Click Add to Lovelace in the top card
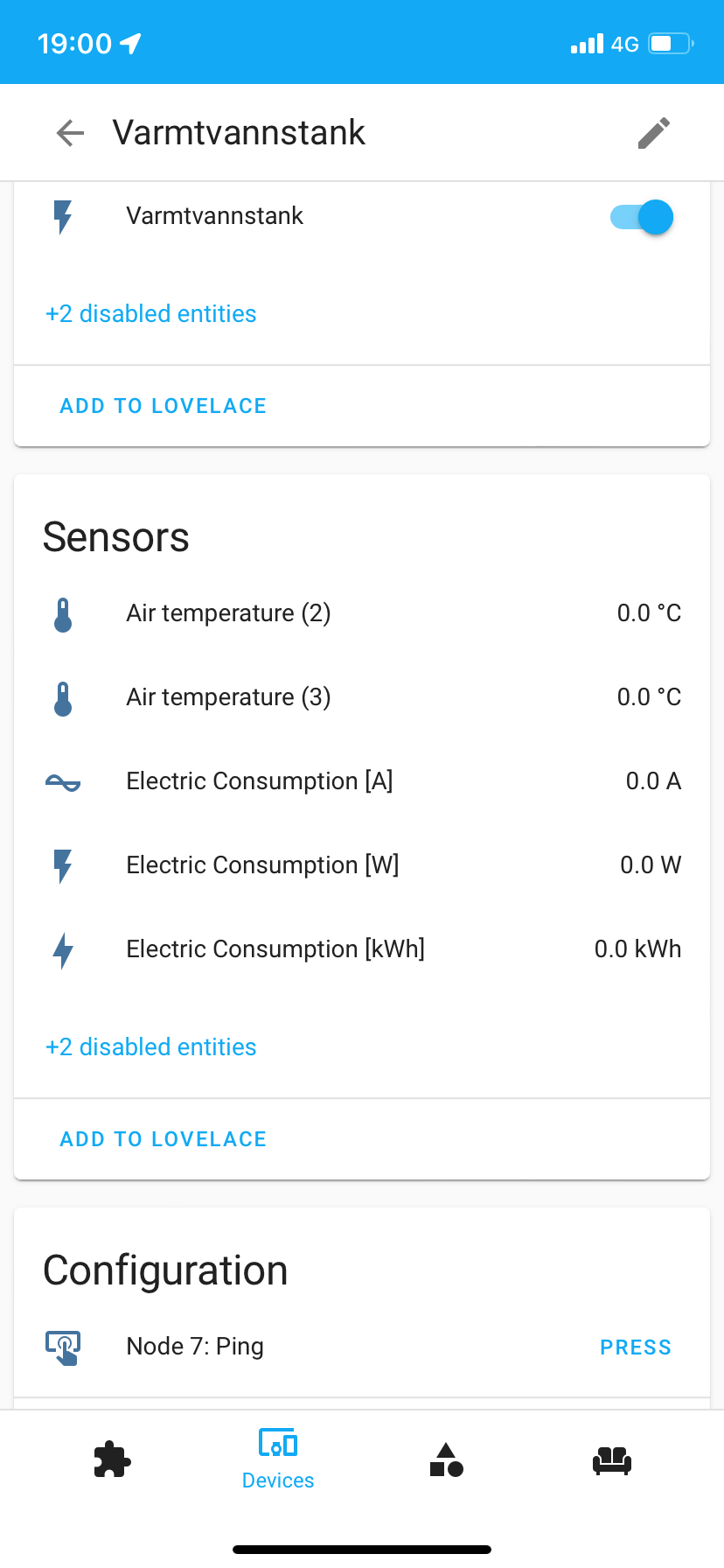 163,405
